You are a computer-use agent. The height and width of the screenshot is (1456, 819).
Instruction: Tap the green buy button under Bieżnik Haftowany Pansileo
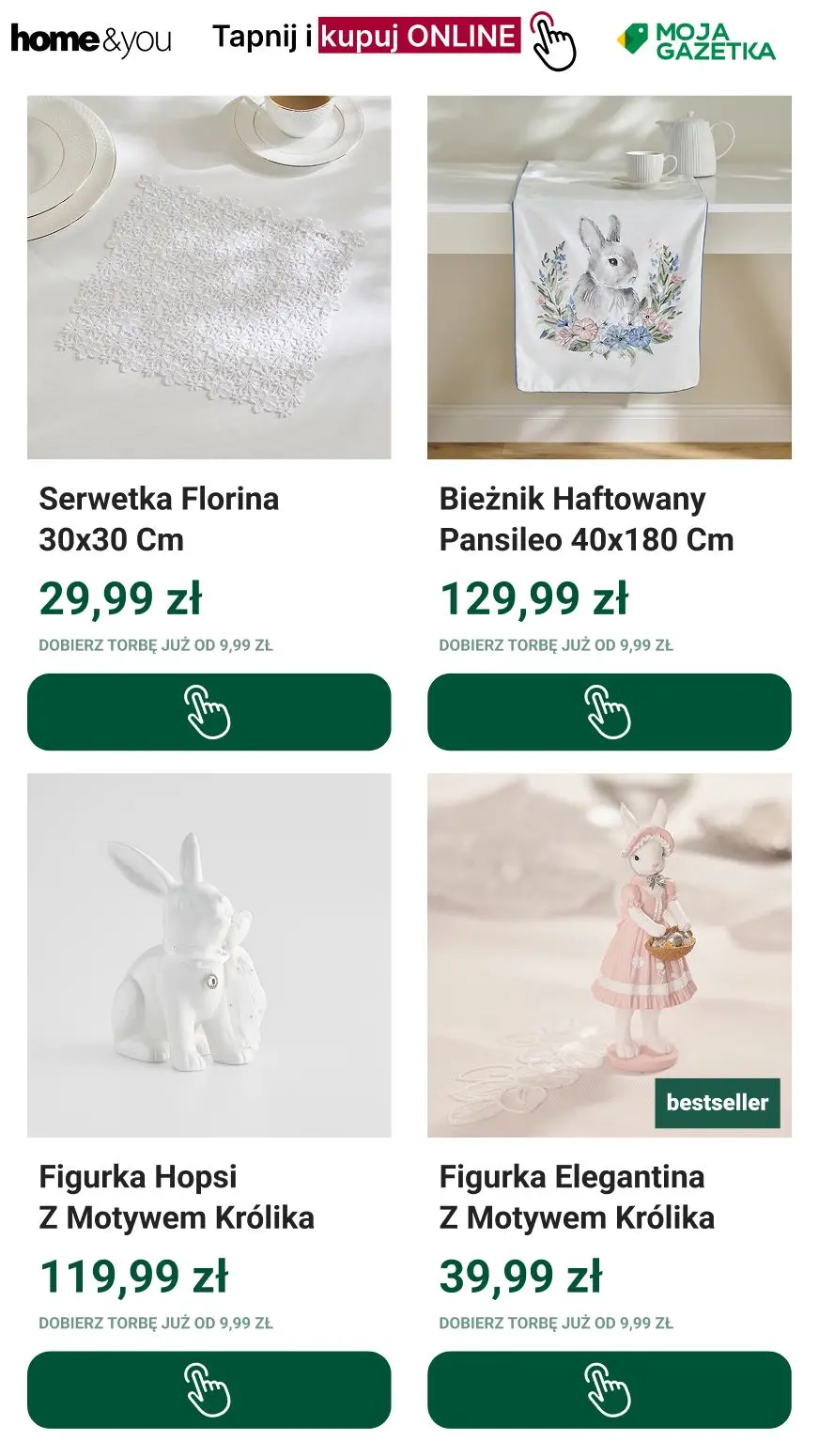(x=609, y=712)
